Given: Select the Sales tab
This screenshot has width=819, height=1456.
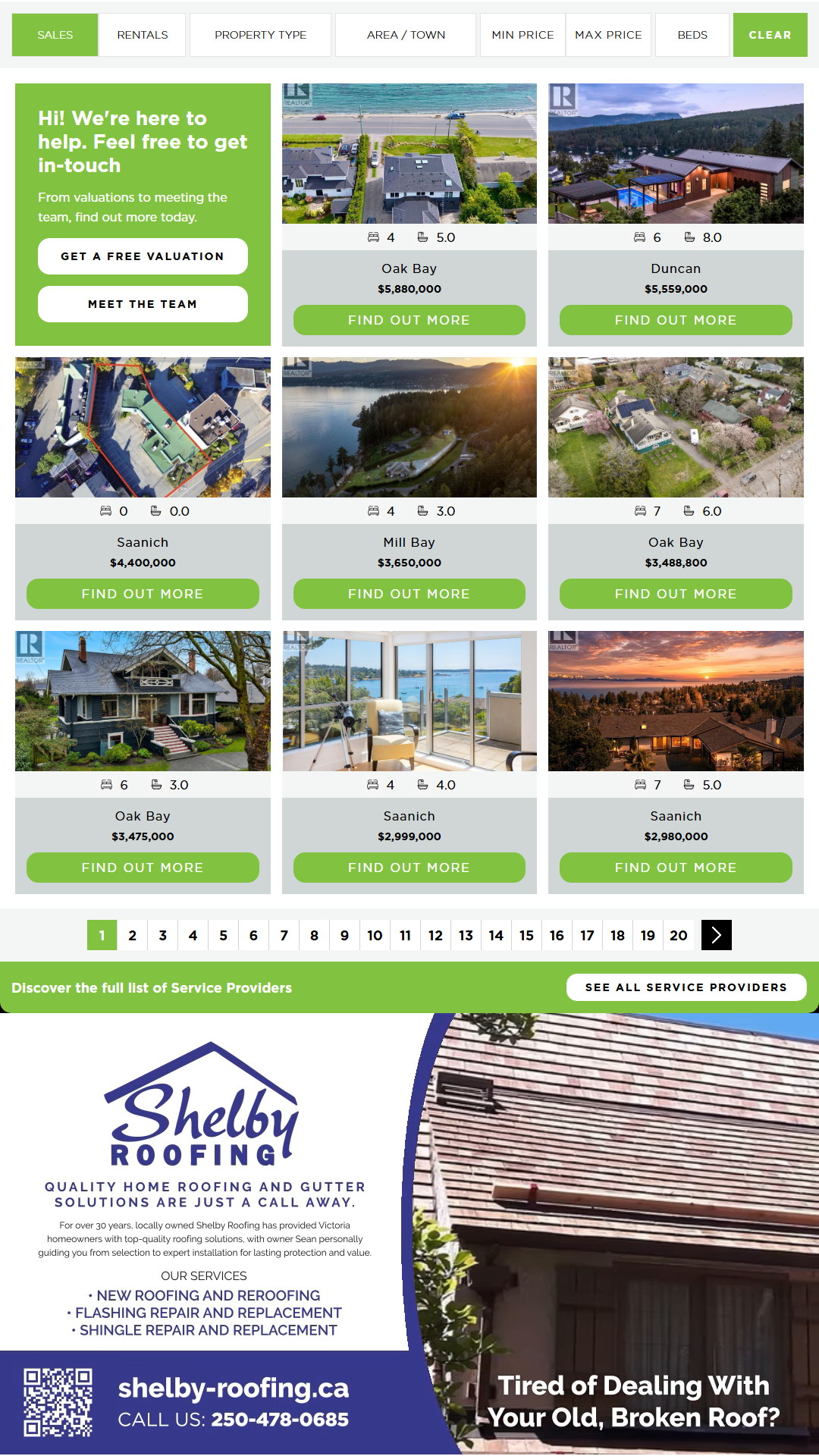Looking at the screenshot, I should tap(55, 35).
